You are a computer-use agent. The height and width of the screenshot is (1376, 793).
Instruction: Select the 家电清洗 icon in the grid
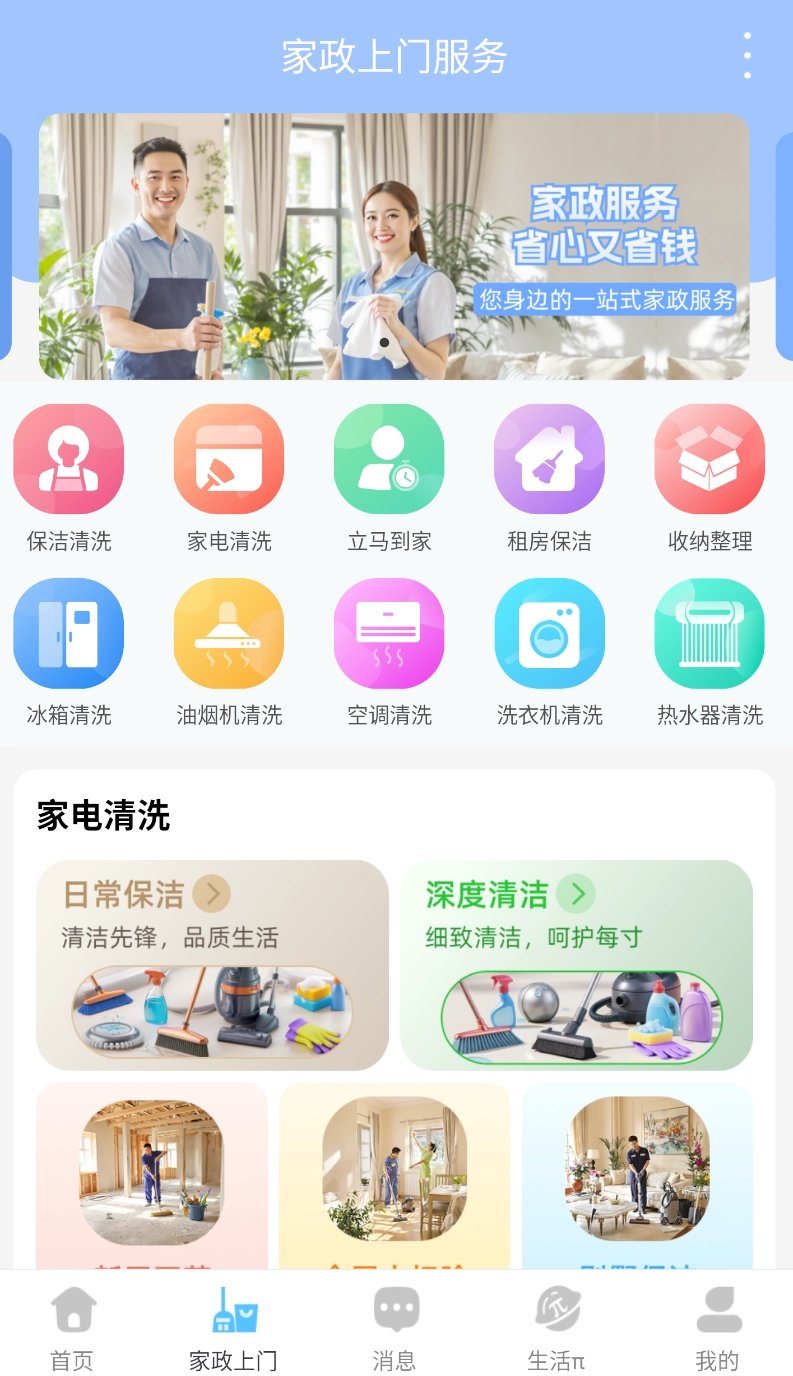click(x=228, y=457)
